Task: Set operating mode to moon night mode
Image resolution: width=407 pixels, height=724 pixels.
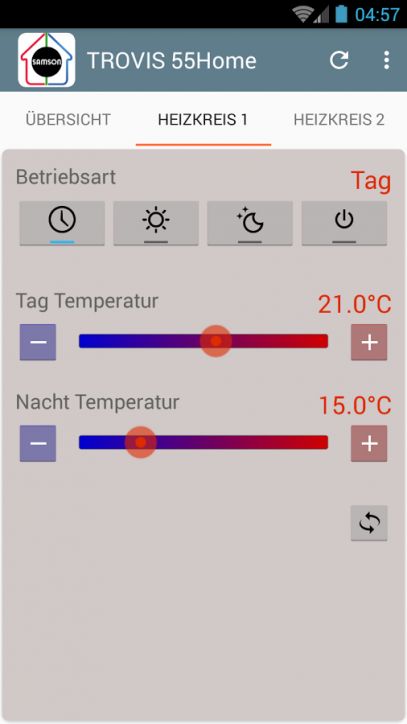Action: pyautogui.click(x=250, y=223)
